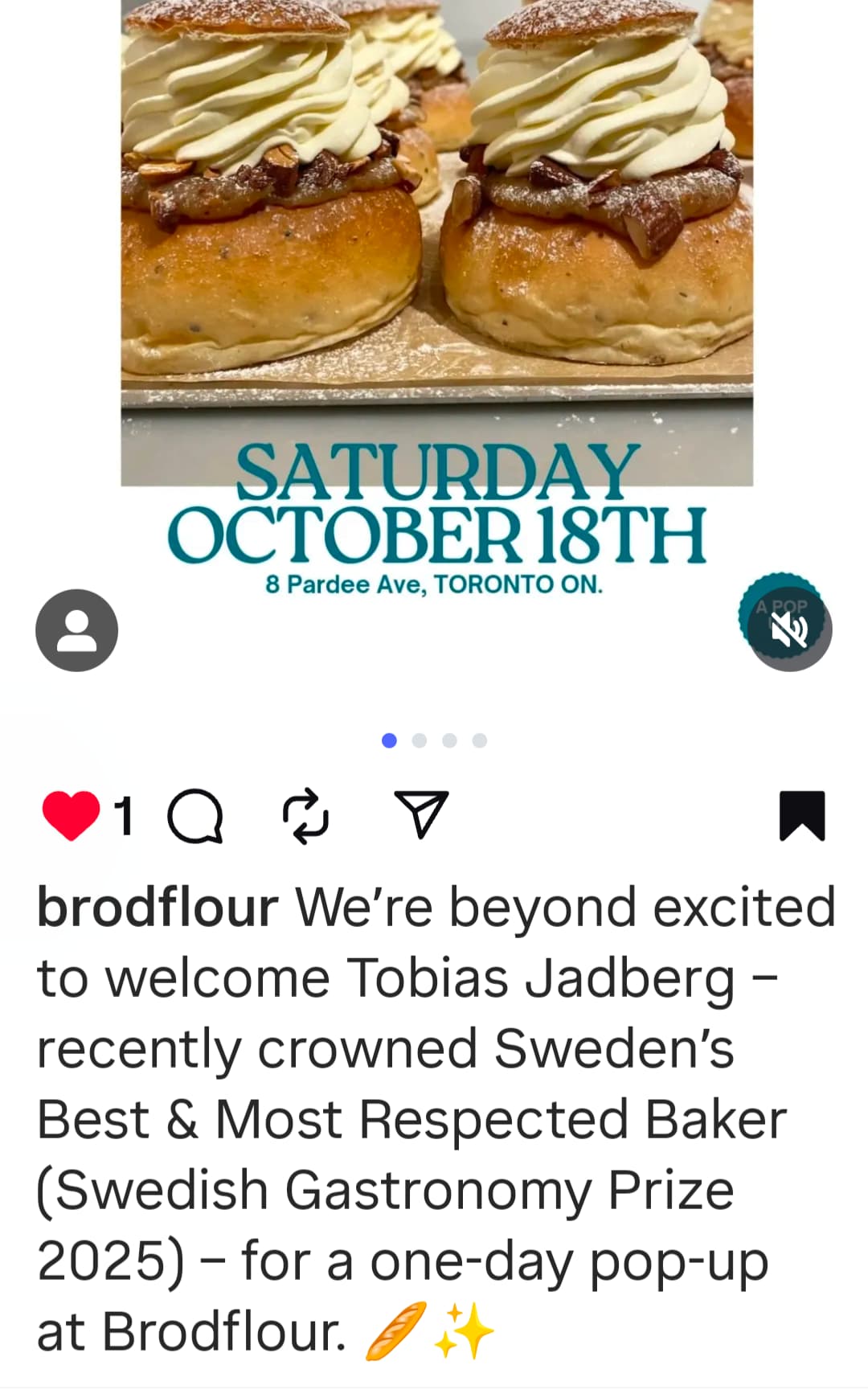Open the brodflour profile from caption
The width and height of the screenshot is (868, 1398).
[x=158, y=908]
